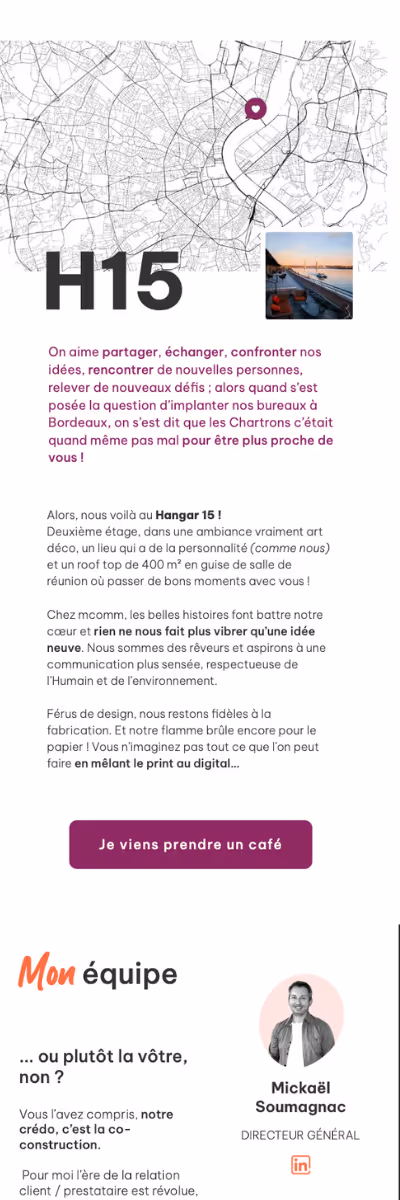Screen dimensions: 400x1200
Task: Tap the 'Je viens prendre un café' button
Action: coord(191,844)
